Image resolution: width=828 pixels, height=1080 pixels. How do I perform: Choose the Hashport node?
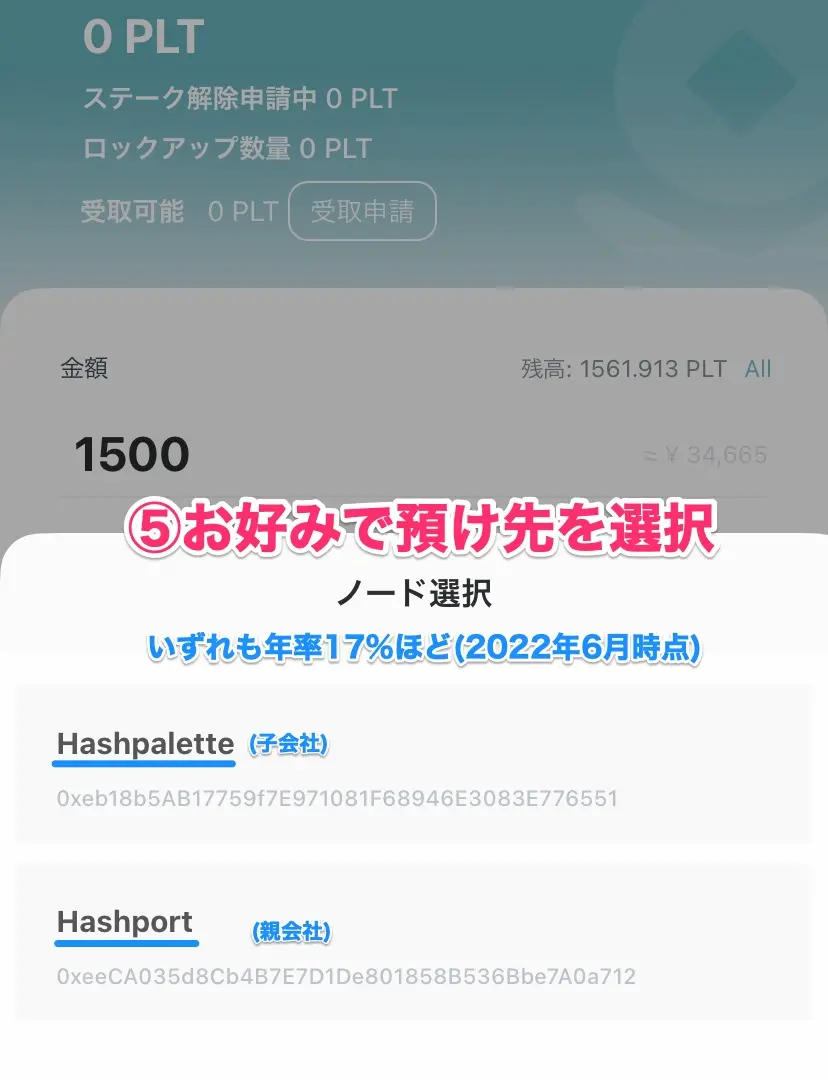click(413, 944)
